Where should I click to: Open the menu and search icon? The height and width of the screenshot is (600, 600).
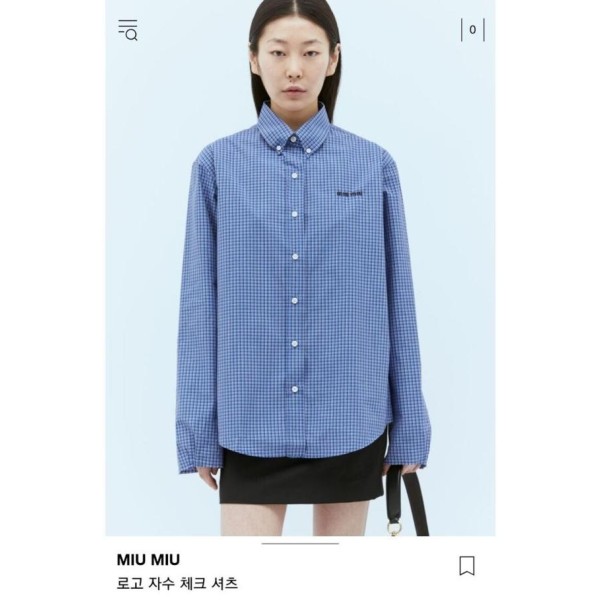pos(128,30)
